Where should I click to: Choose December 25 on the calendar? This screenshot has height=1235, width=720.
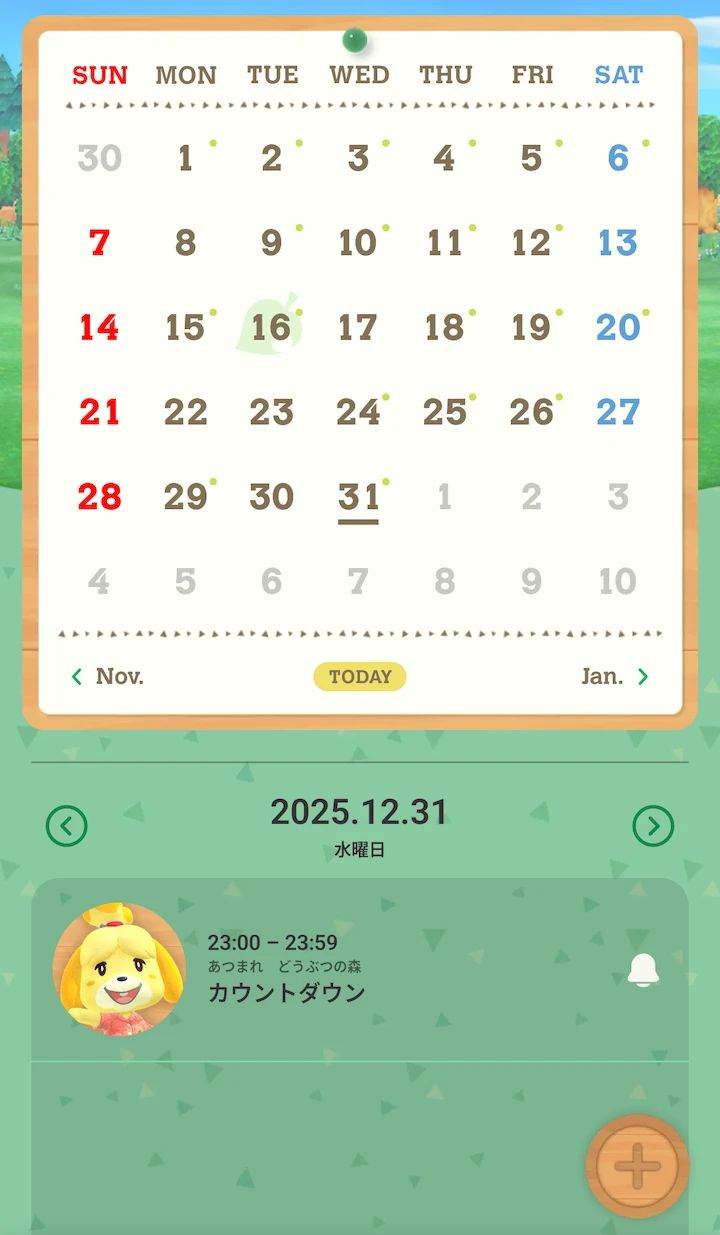tap(444, 412)
